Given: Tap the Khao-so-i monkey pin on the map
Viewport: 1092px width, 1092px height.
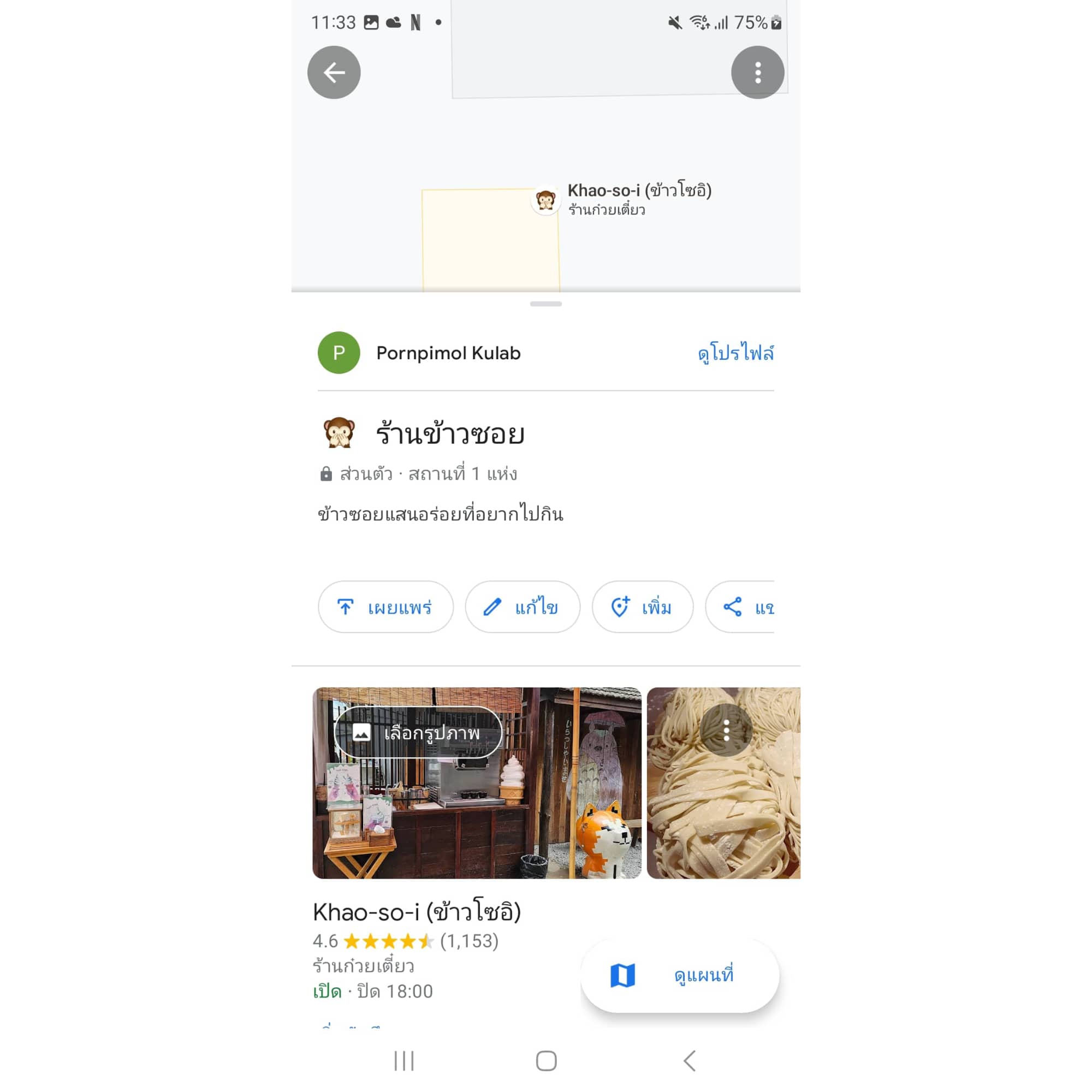Looking at the screenshot, I should point(545,200).
